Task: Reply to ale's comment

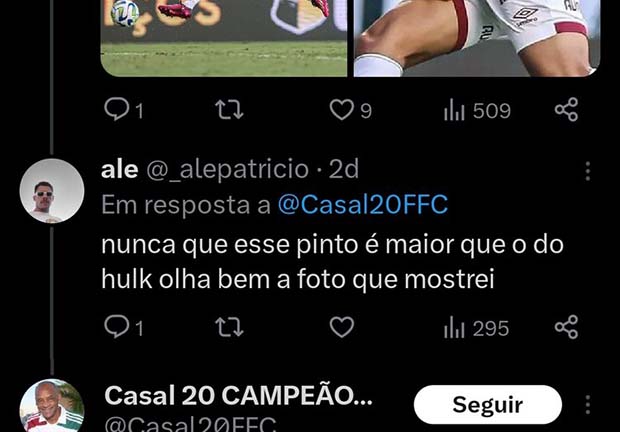Action: [x=117, y=327]
